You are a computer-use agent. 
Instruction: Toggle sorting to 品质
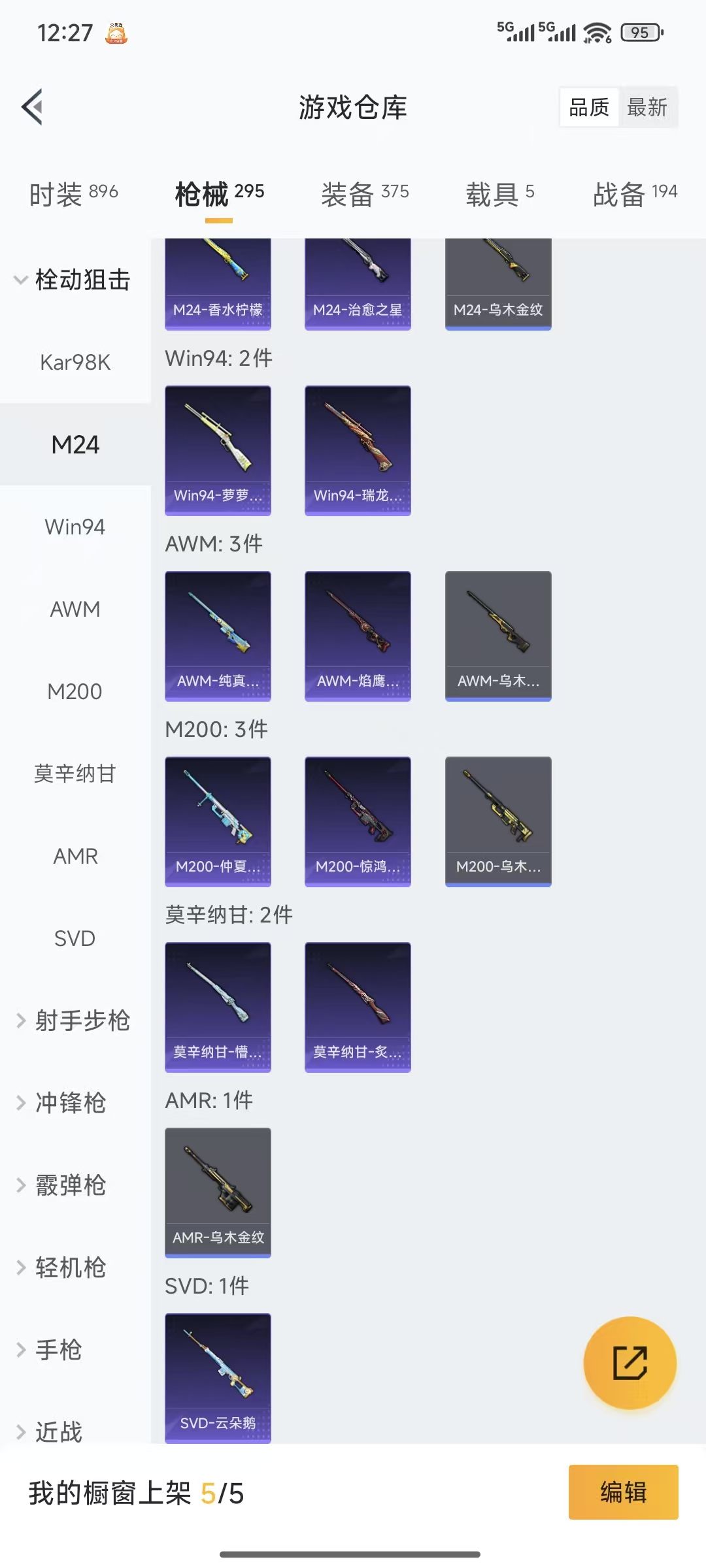[x=588, y=106]
